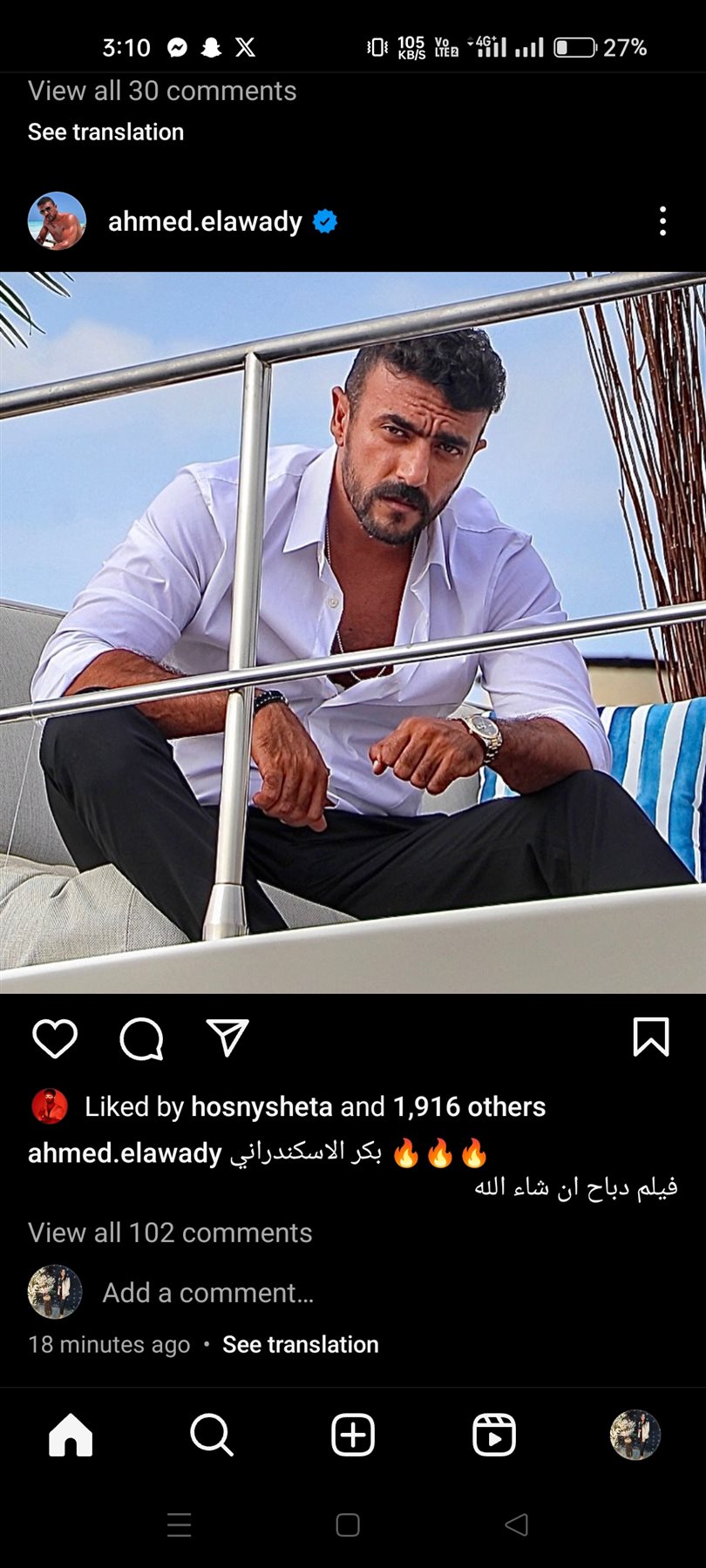Open my profile tab
706x1568 pixels.
[635, 1435]
